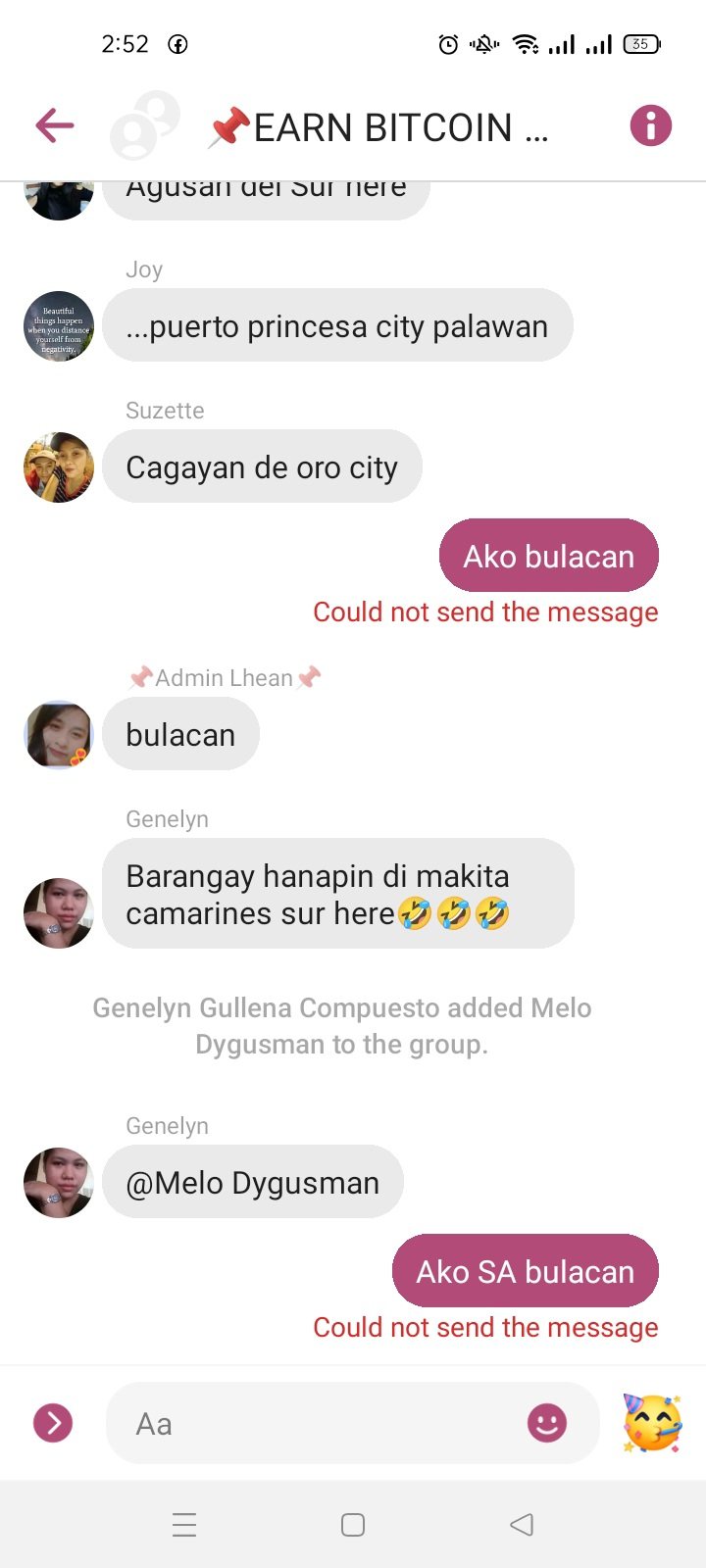The image size is (706, 1568).
Task: View Joy's profile picture
Action: [x=59, y=326]
